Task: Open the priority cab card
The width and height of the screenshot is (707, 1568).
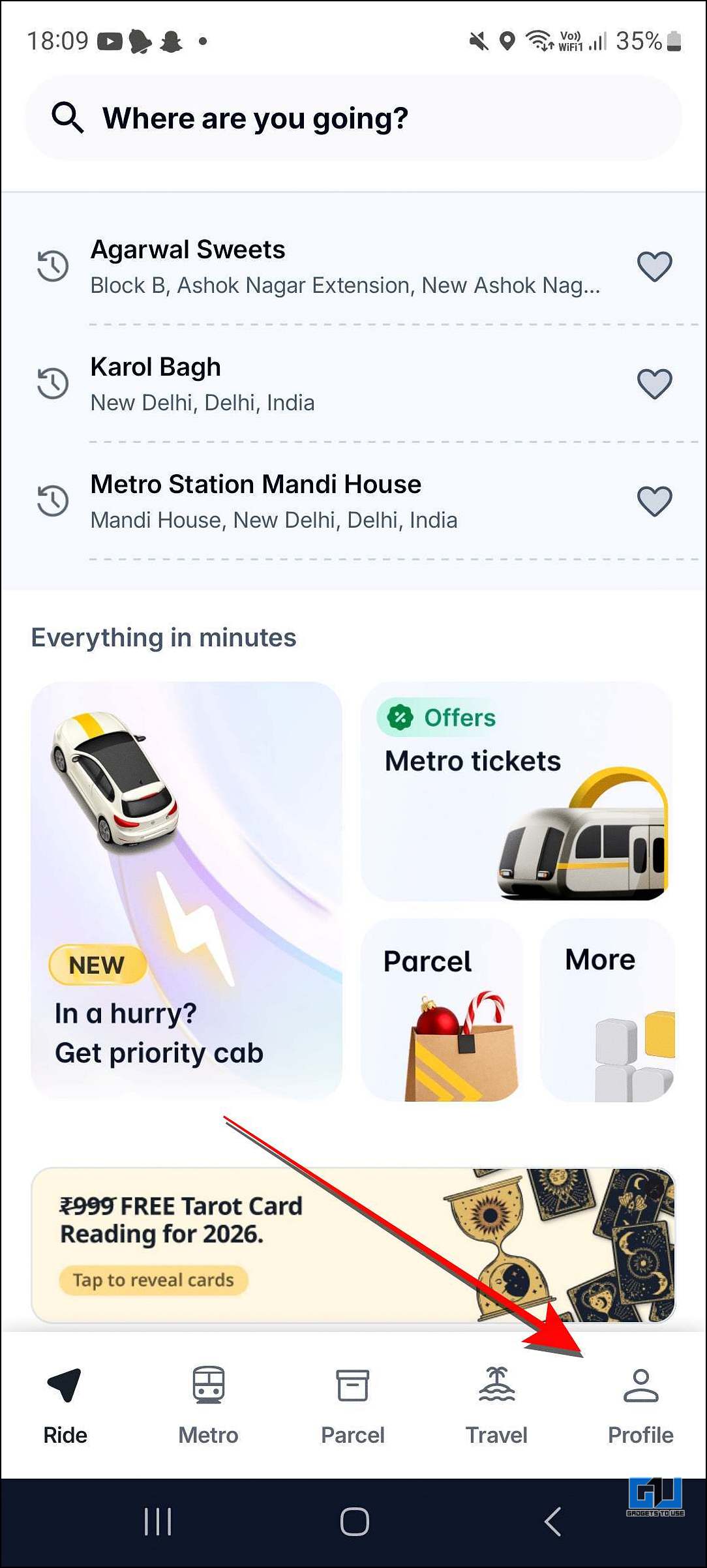Action: click(x=187, y=890)
